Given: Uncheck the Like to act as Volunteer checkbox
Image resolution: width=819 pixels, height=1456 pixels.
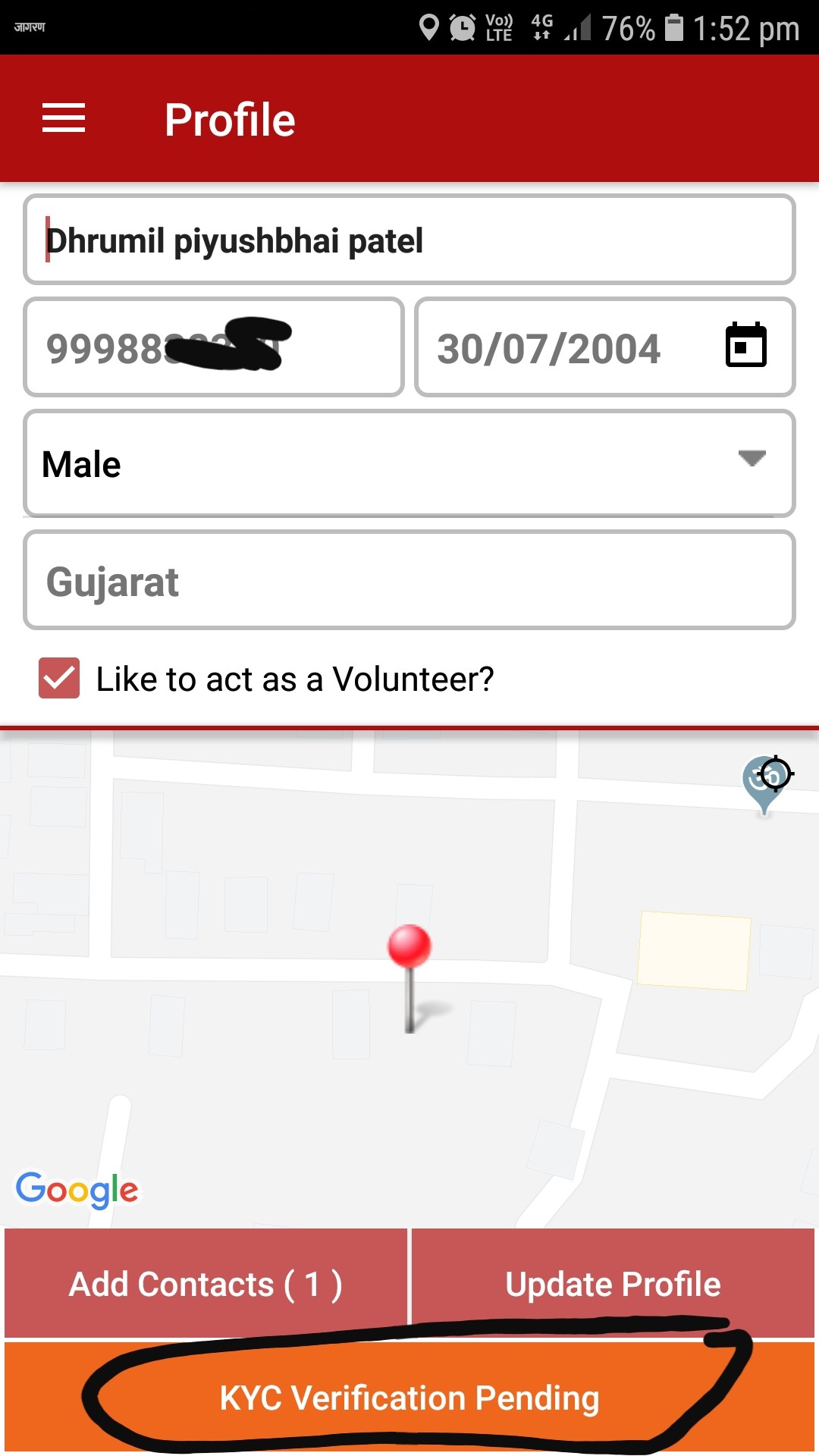Looking at the screenshot, I should tap(59, 677).
